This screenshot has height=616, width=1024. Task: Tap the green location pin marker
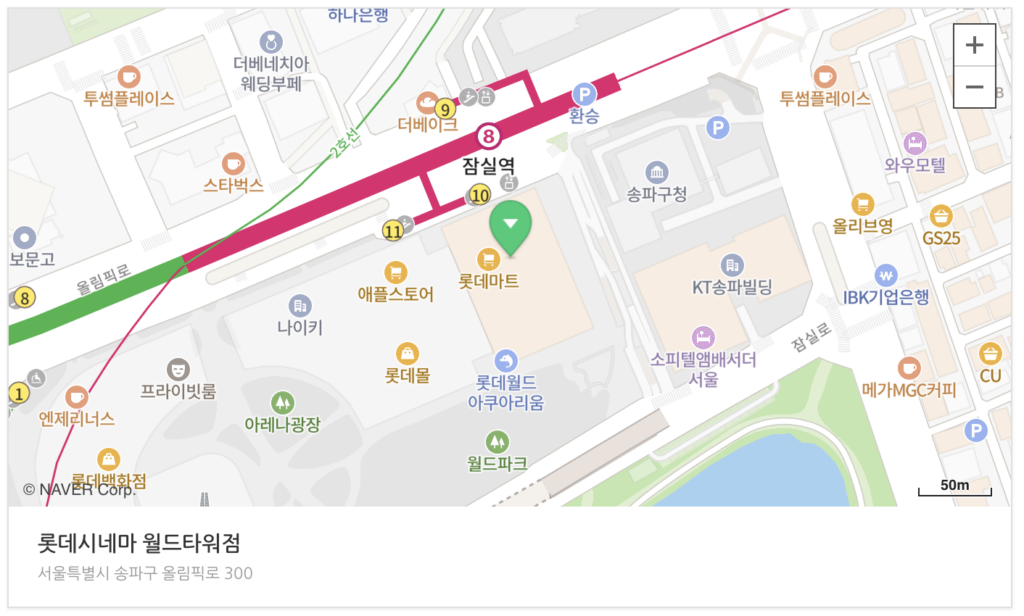(511, 227)
